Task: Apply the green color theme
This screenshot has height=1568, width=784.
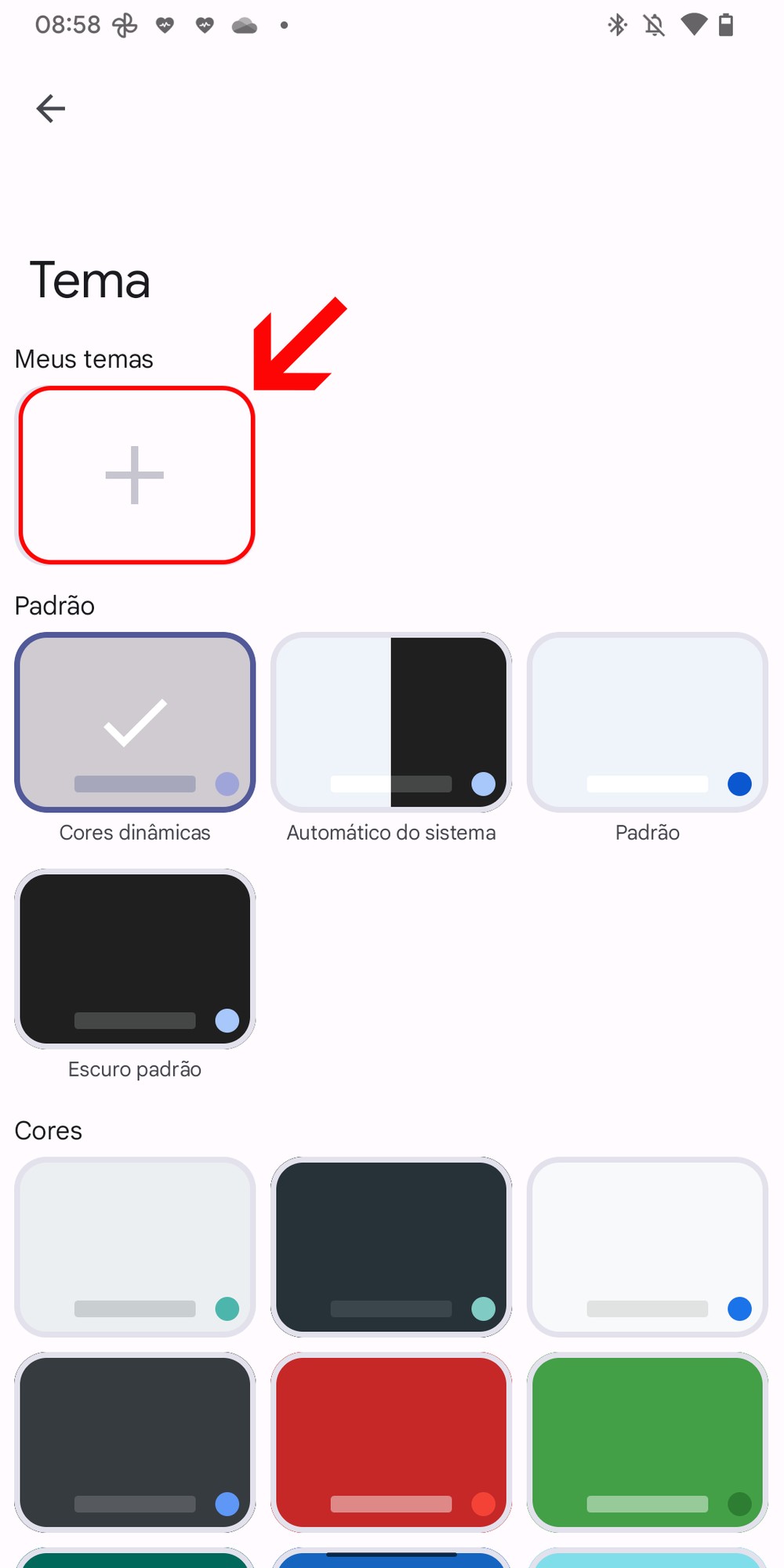Action: point(647,1442)
